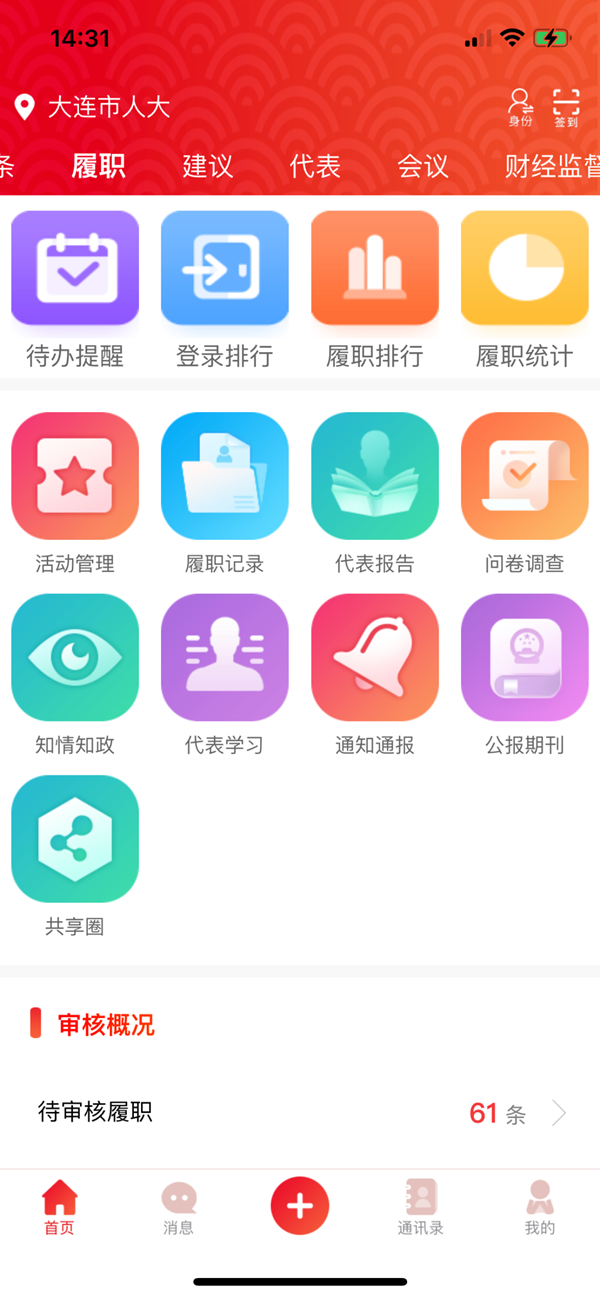
Task: Tap the red plus button
Action: coord(300,1206)
